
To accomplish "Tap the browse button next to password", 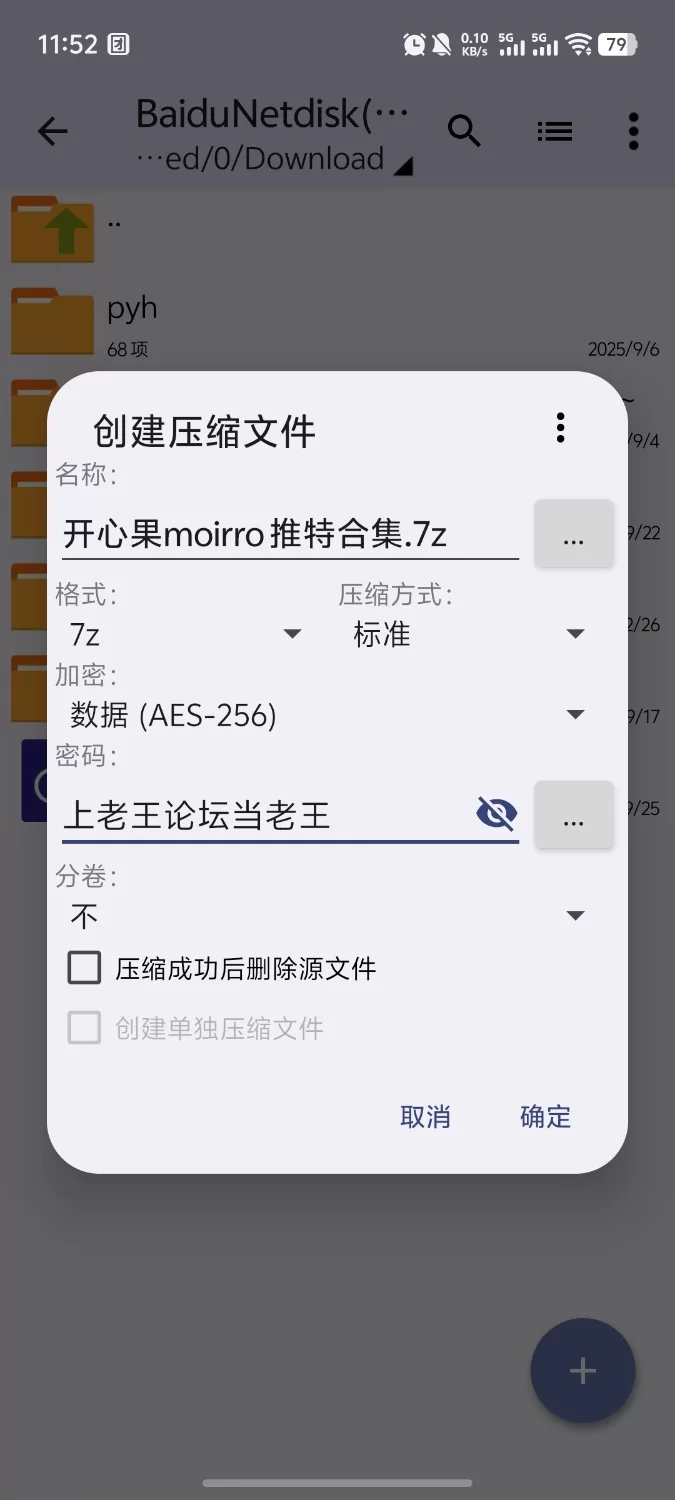I will [x=573, y=815].
